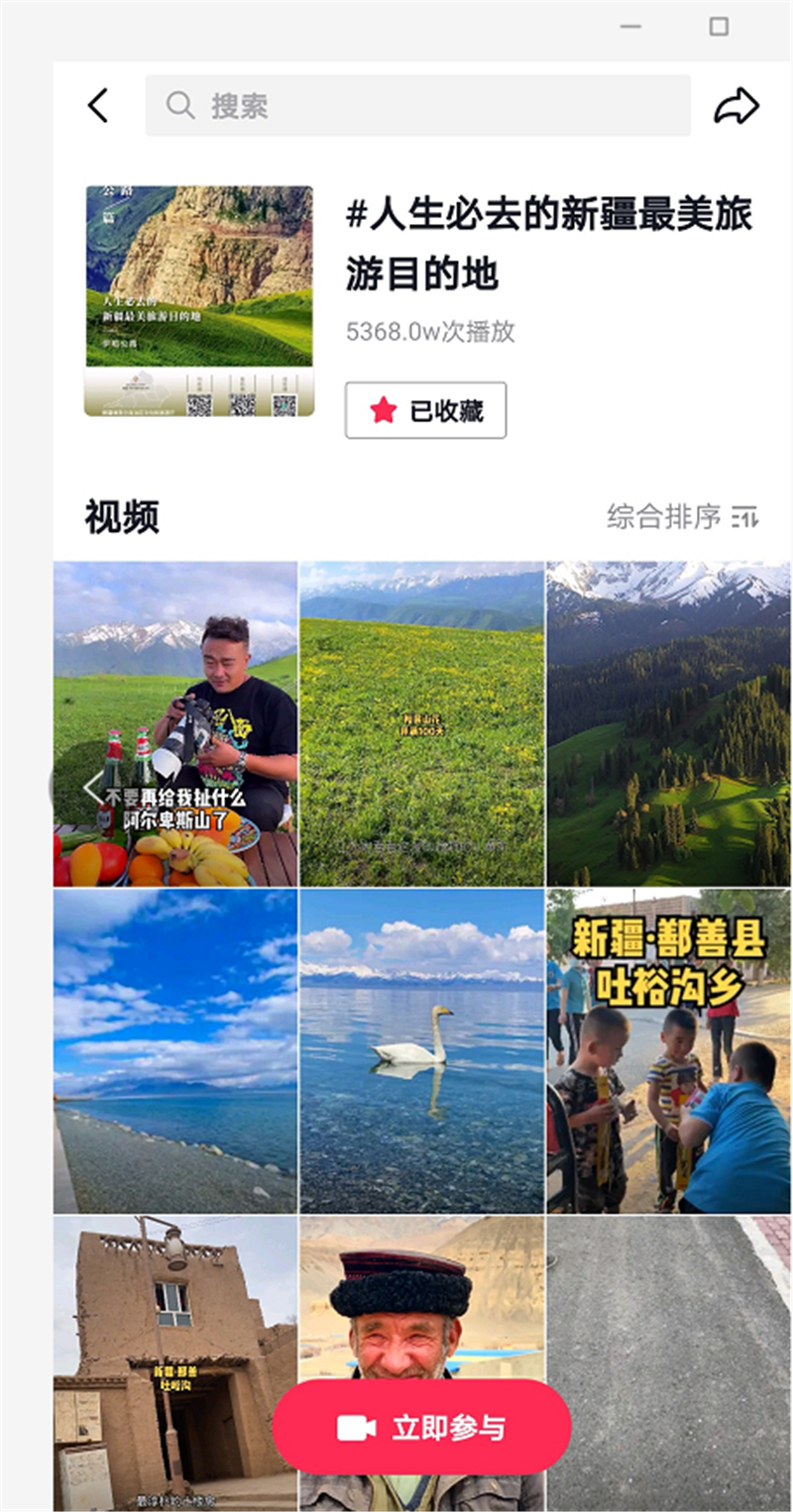Play the blue lake shoreline video
This screenshot has height=1512, width=793.
click(175, 1051)
